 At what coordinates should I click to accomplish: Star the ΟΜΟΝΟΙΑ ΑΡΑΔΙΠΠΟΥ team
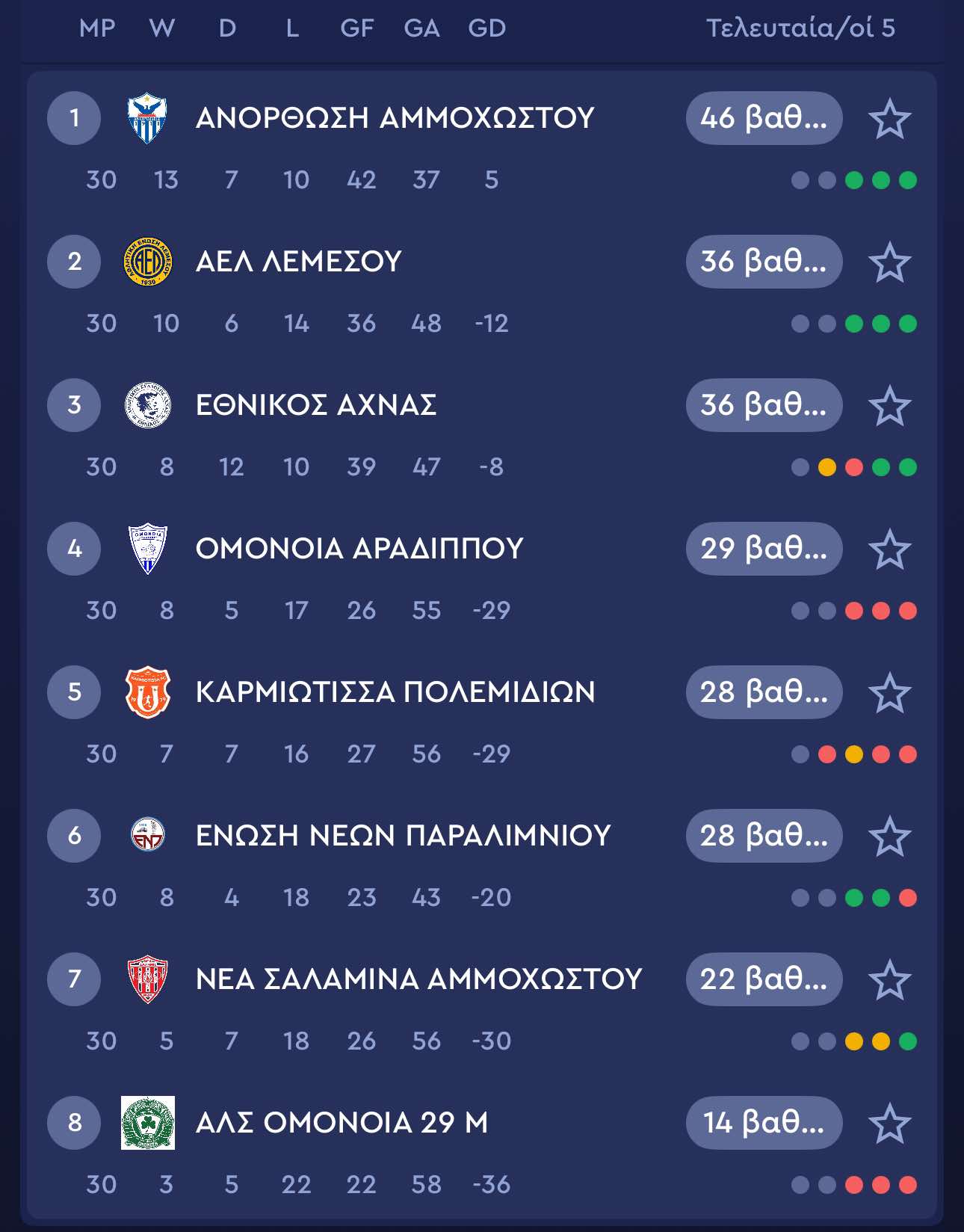point(889,549)
